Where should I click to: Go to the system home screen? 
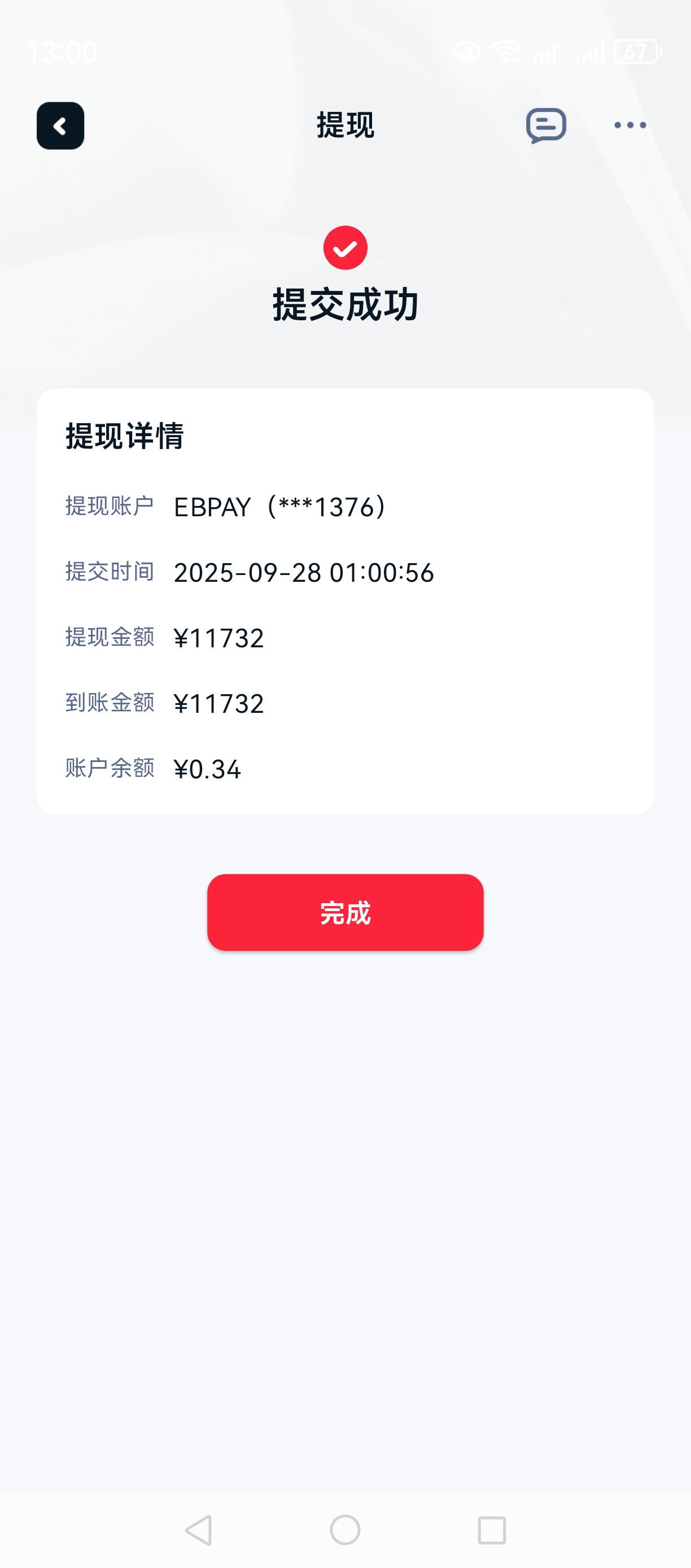point(345,1530)
